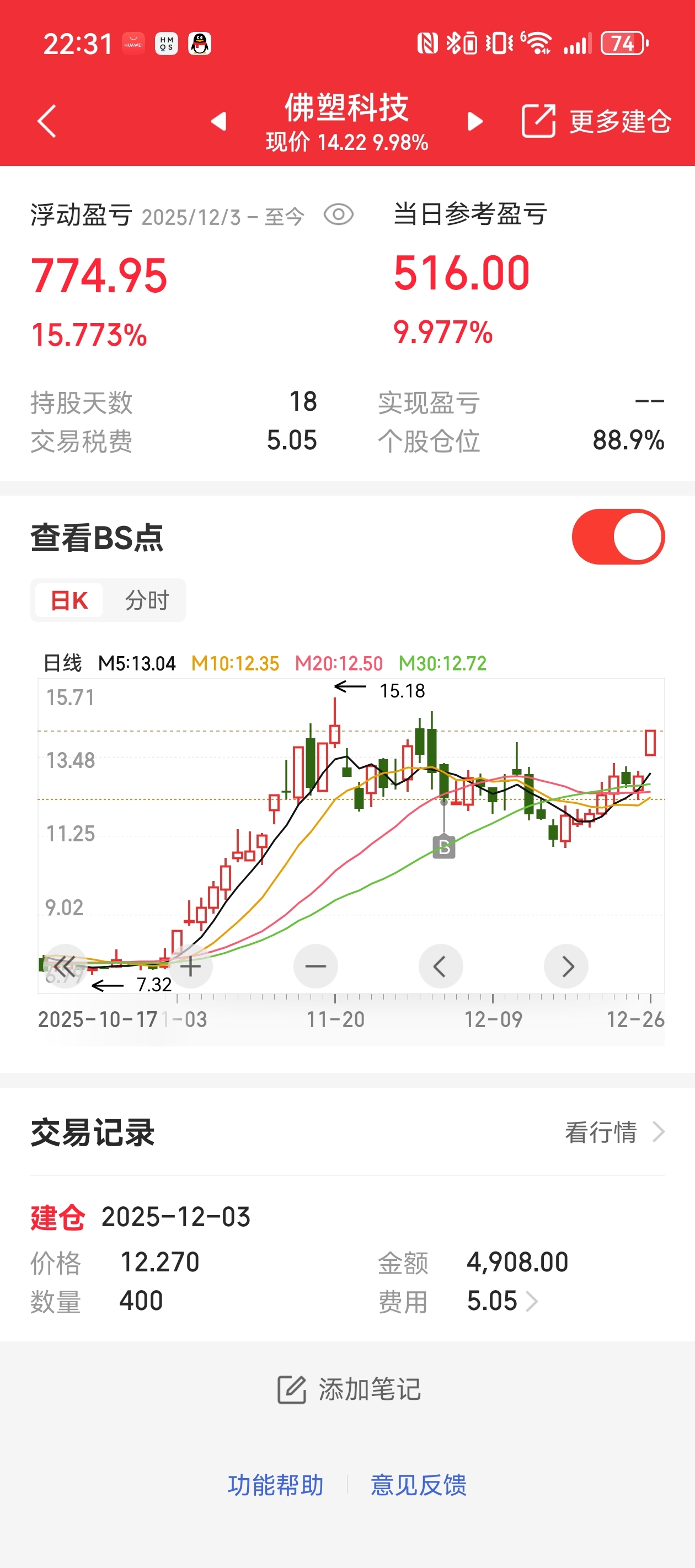
Task: Move the chart right one step
Action: 566,966
